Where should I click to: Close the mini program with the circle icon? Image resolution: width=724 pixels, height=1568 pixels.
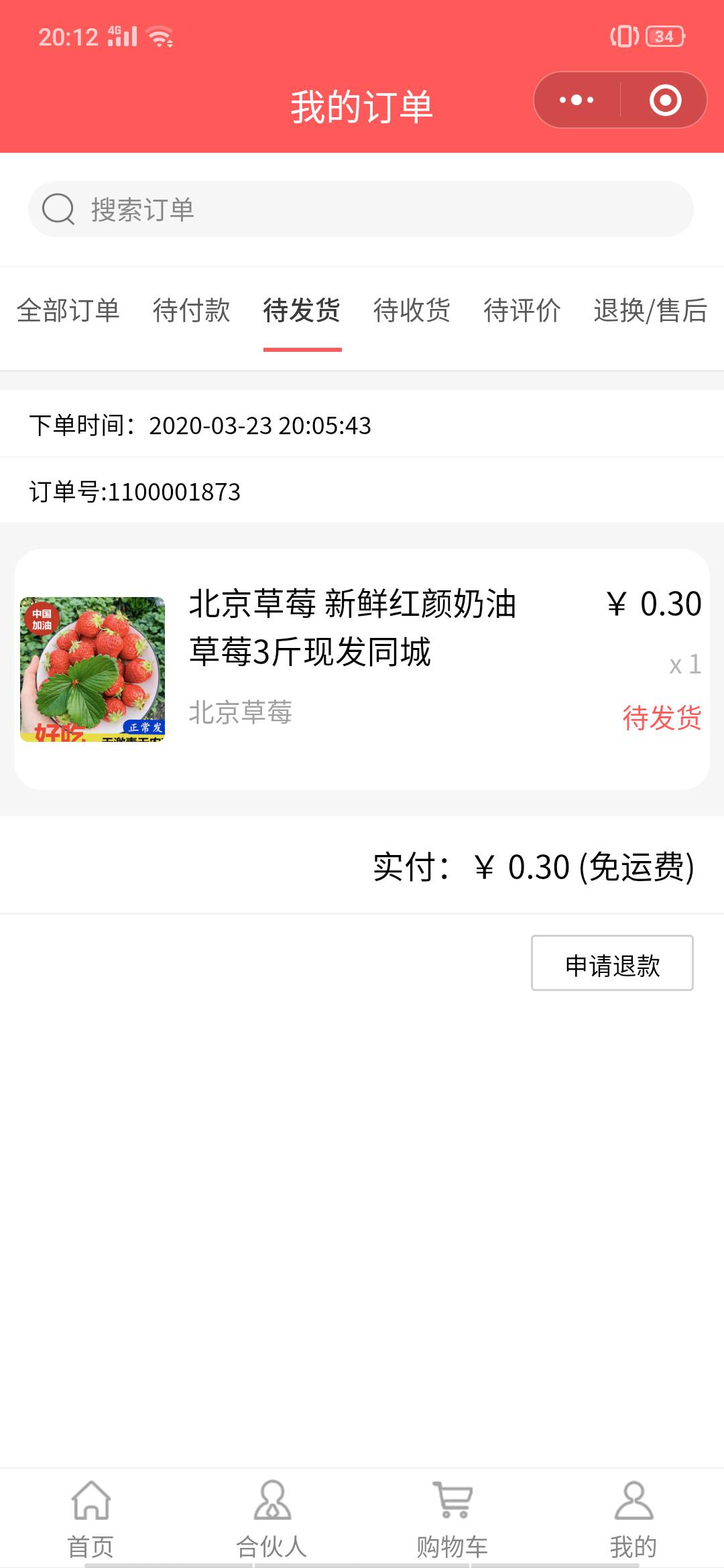coord(665,101)
